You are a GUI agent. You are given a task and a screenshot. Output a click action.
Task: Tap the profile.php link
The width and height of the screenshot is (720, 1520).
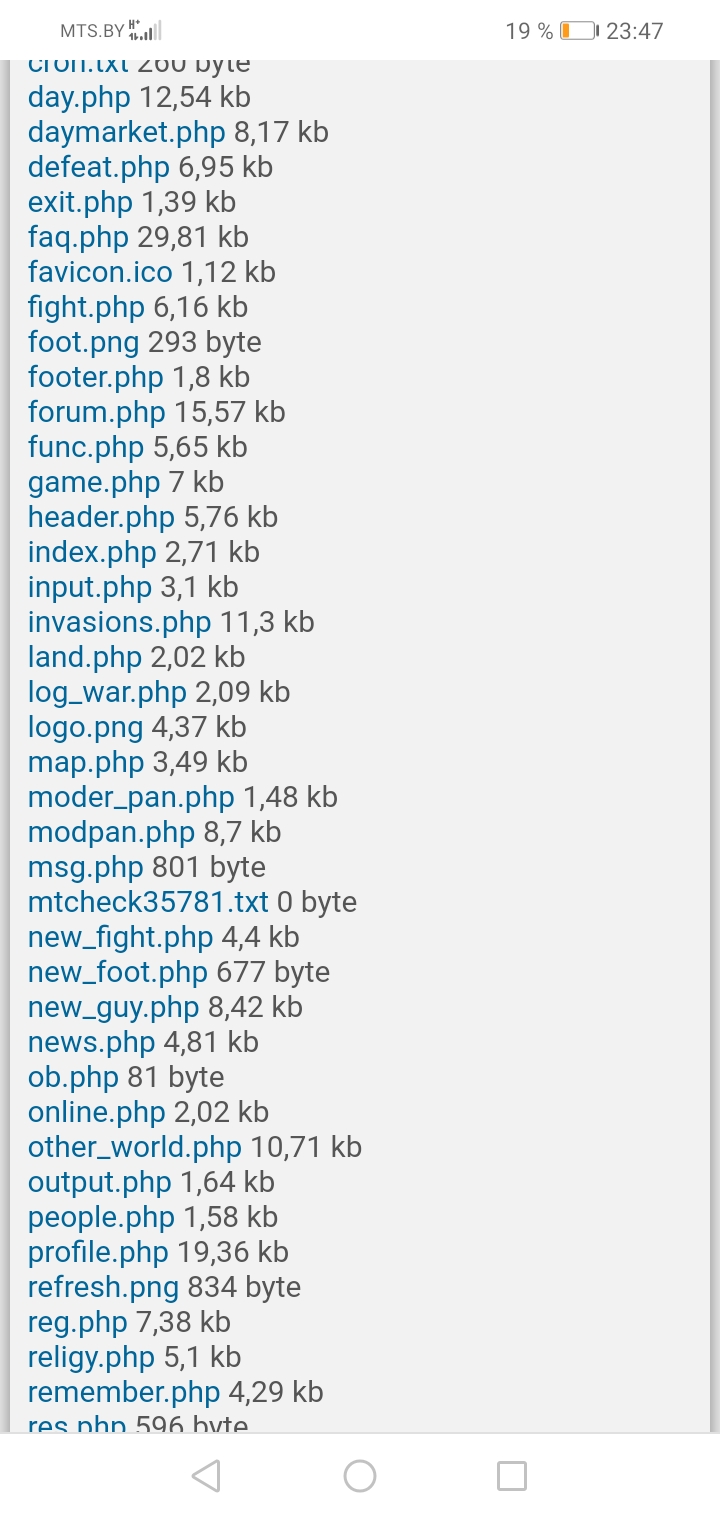coord(98,1253)
